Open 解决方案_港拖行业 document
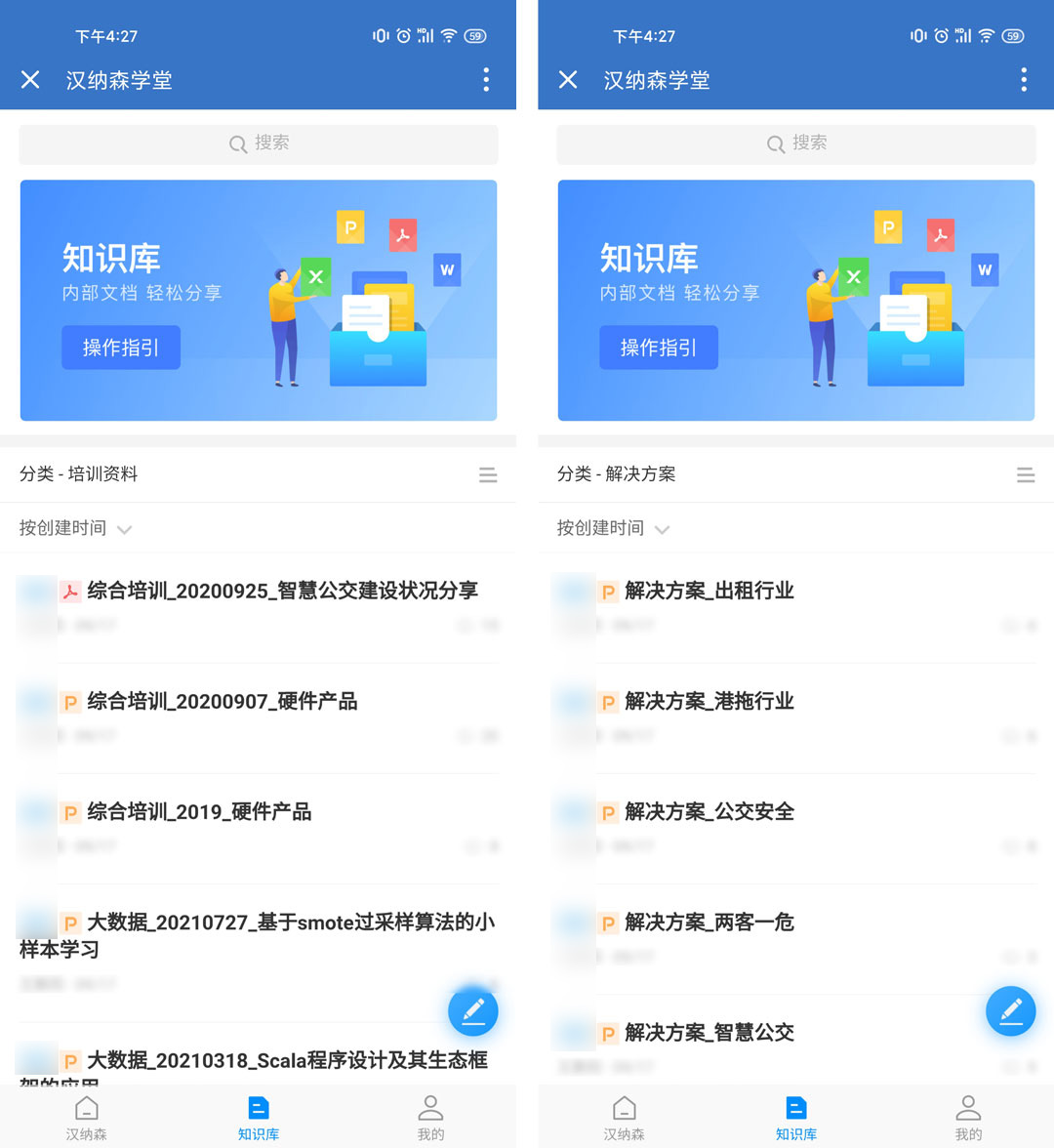 click(709, 701)
